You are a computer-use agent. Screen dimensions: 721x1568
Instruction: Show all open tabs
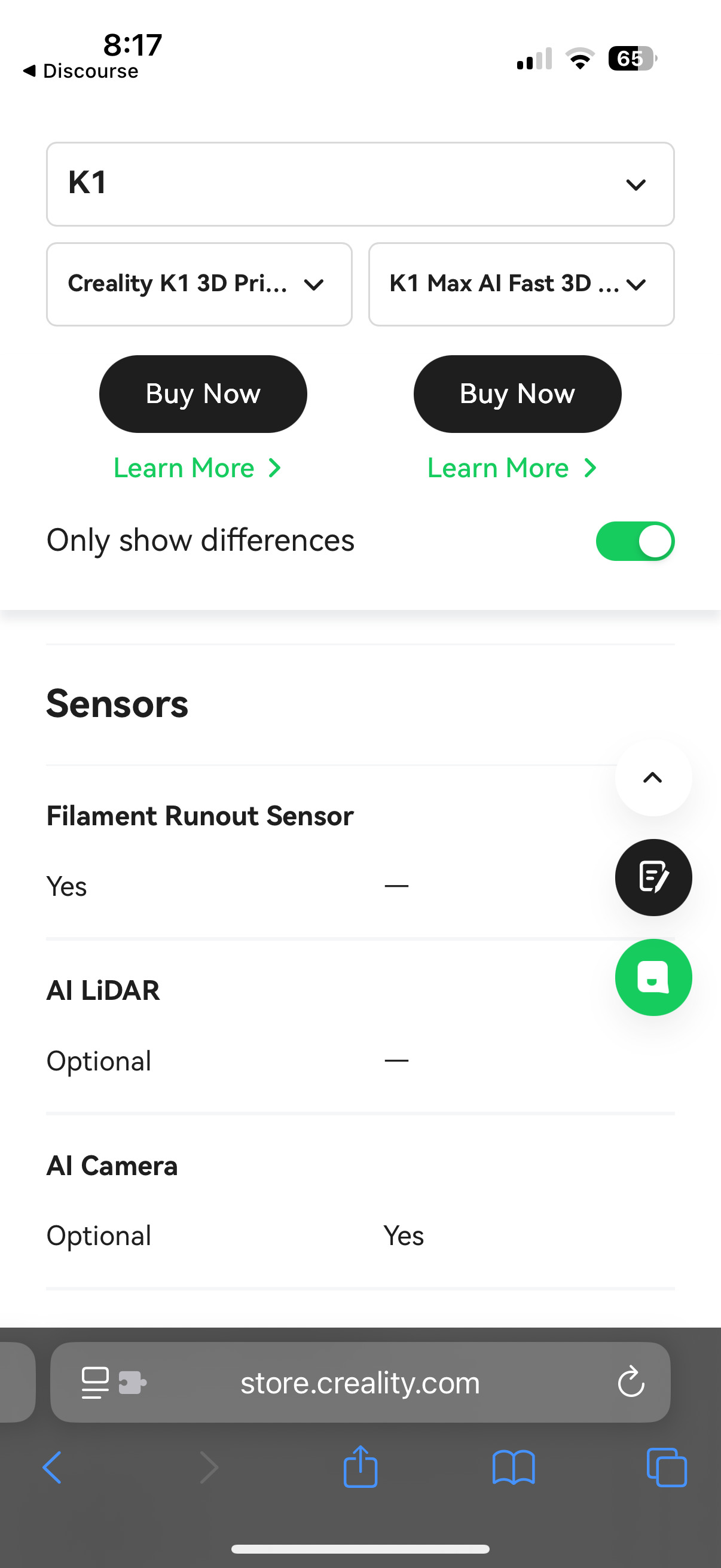click(x=667, y=1468)
